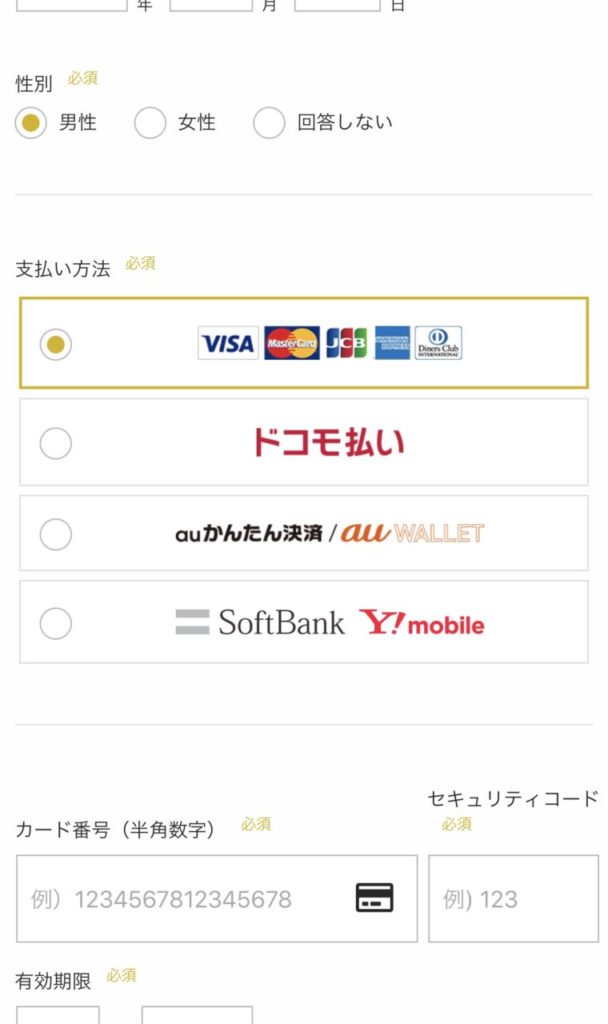This screenshot has height=1024, width=608.
Task: Tap the card icon in the card number field
Action: tap(375, 898)
